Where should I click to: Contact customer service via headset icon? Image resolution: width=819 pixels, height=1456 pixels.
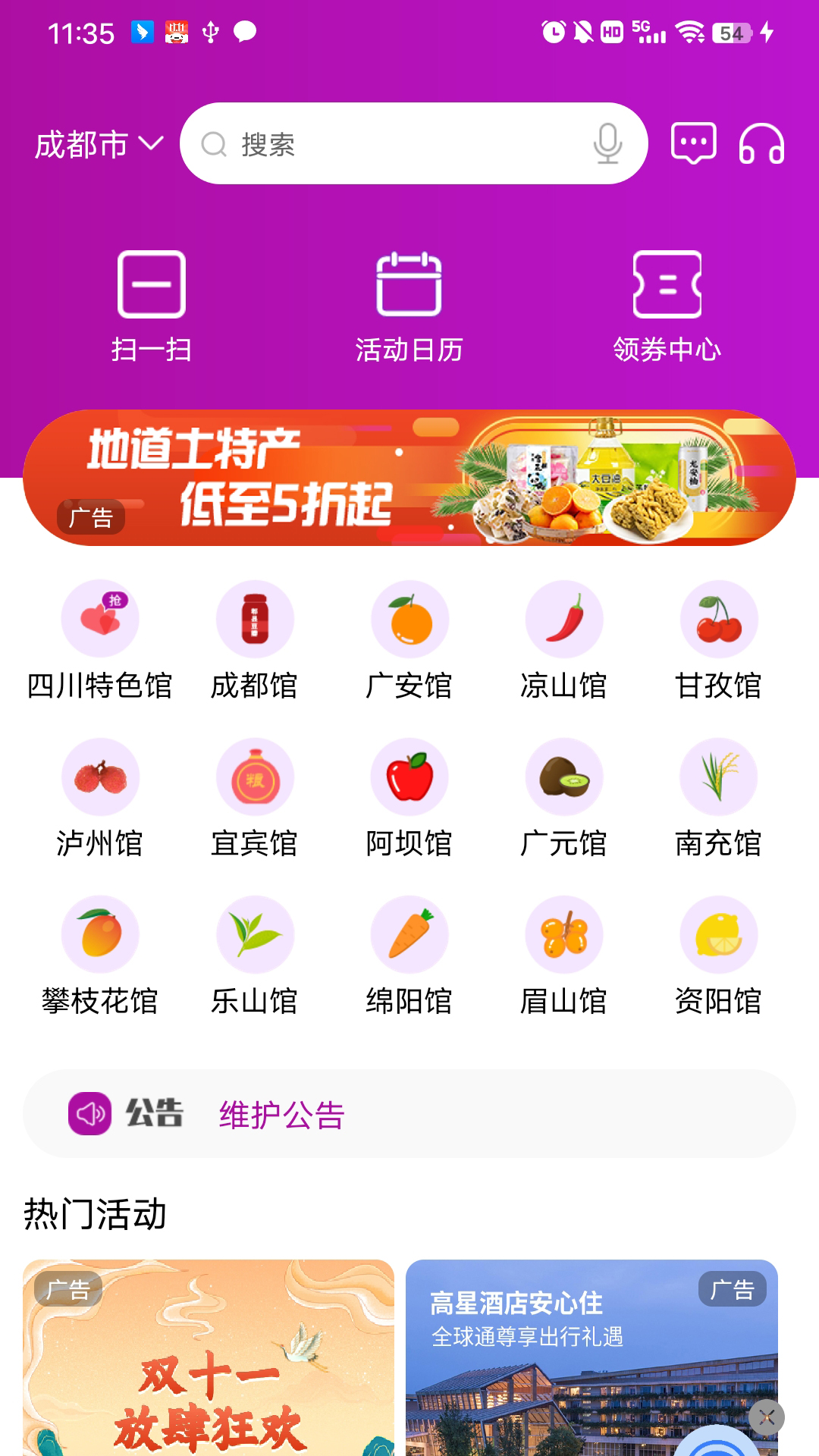click(x=761, y=143)
